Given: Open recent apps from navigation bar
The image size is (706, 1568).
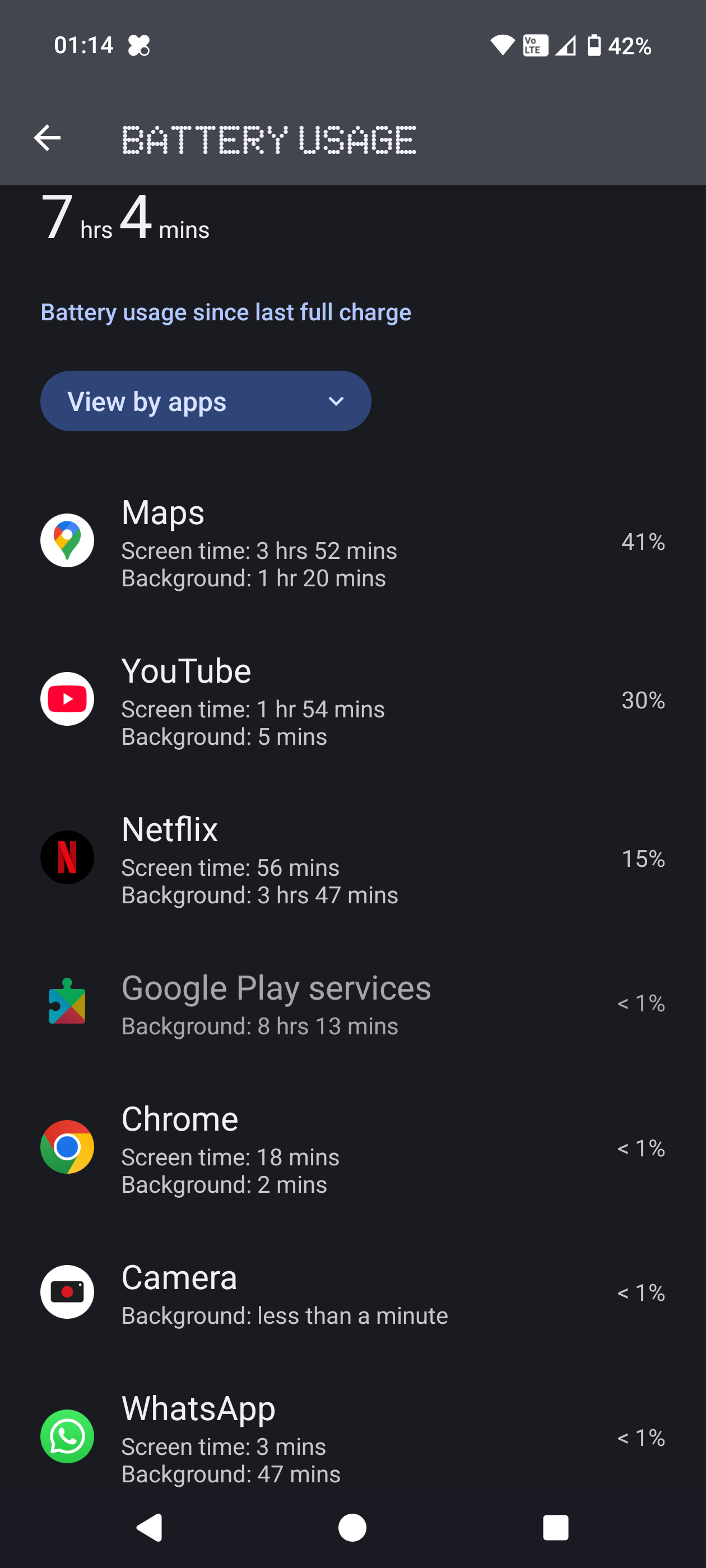Looking at the screenshot, I should pyautogui.click(x=555, y=1528).
